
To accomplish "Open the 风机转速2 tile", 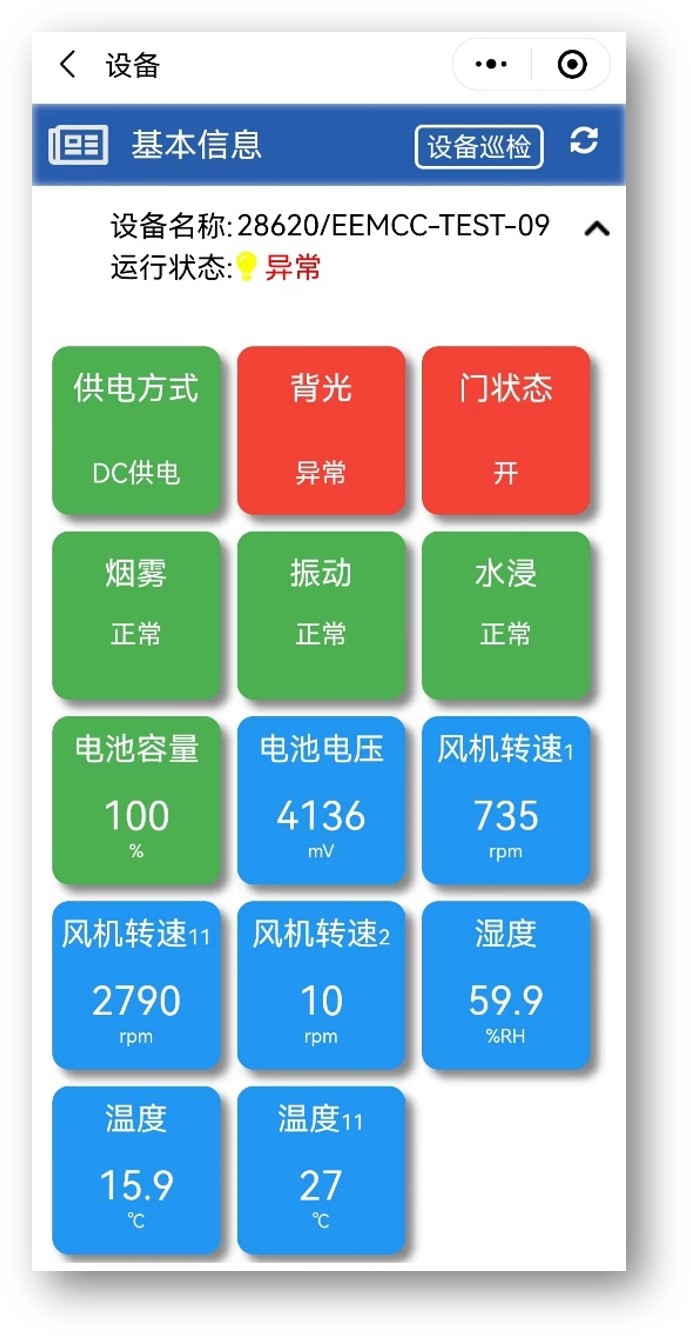I will [321, 985].
